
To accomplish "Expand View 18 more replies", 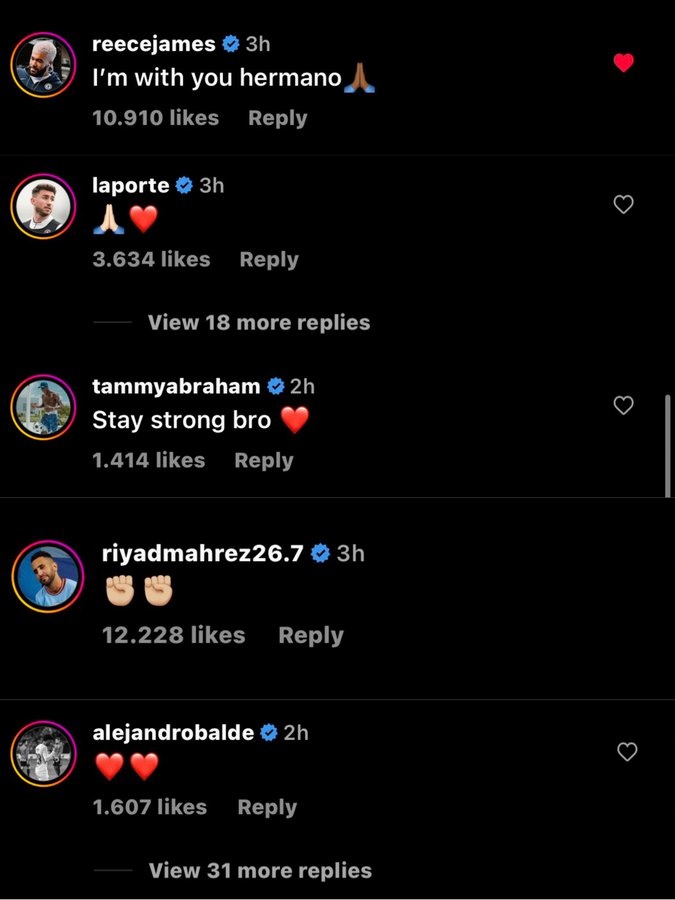I will (x=258, y=323).
